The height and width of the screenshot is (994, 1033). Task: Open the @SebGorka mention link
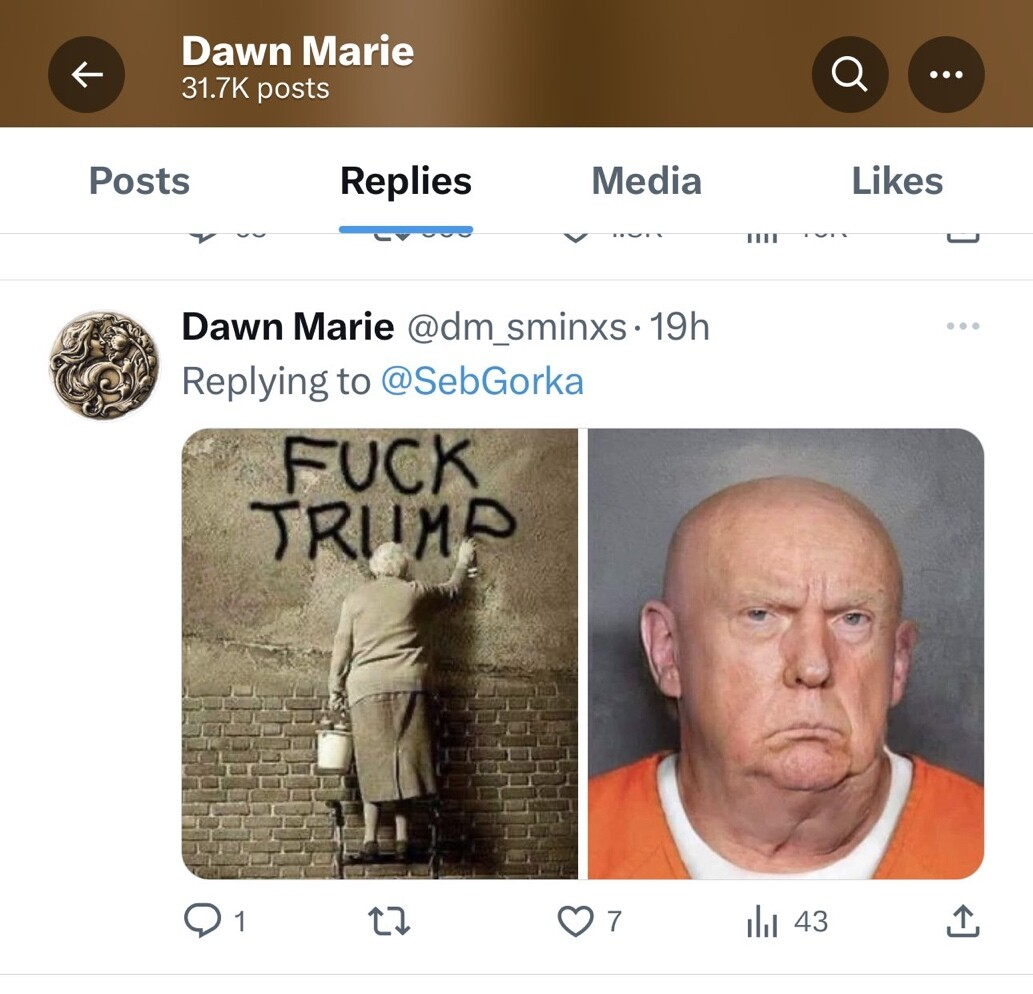482,381
